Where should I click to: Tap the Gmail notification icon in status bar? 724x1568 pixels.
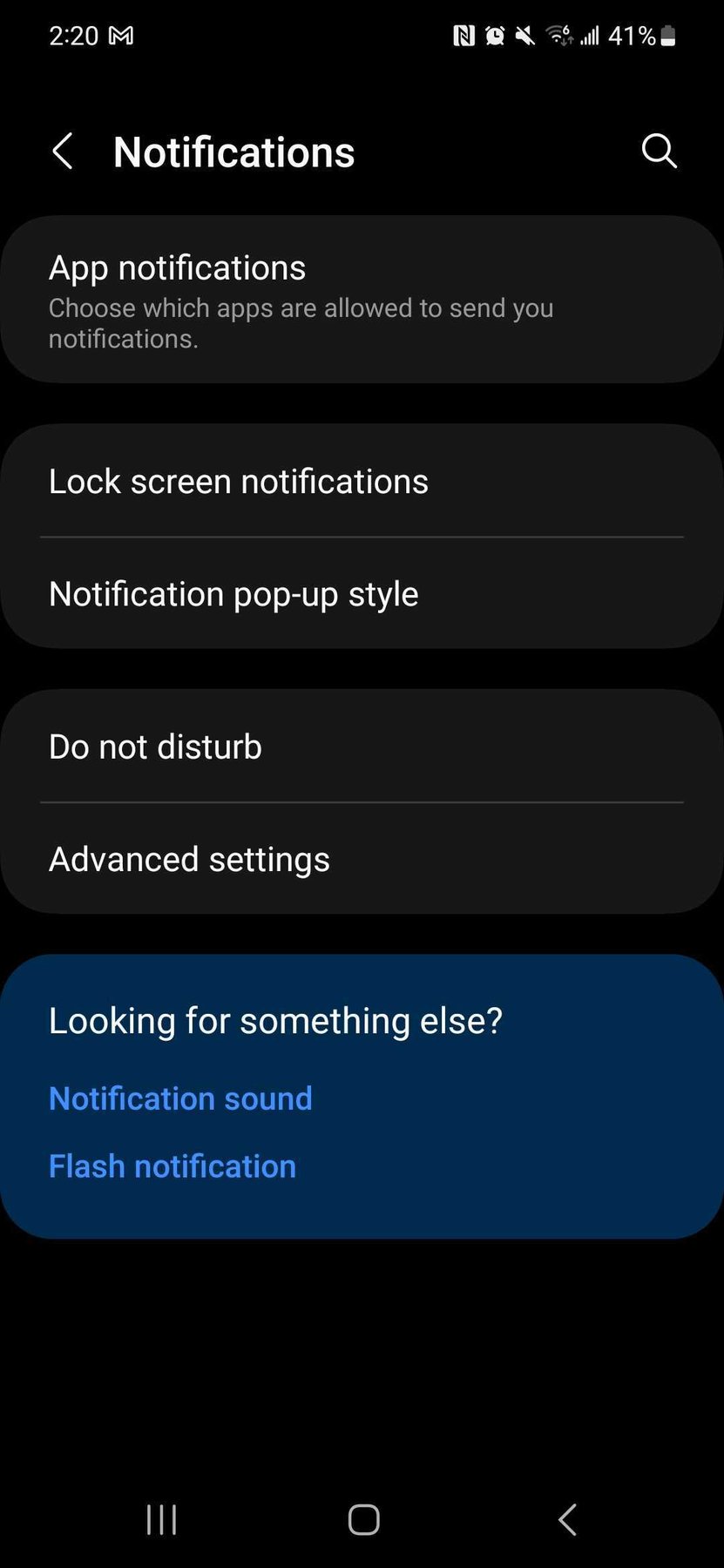122,35
